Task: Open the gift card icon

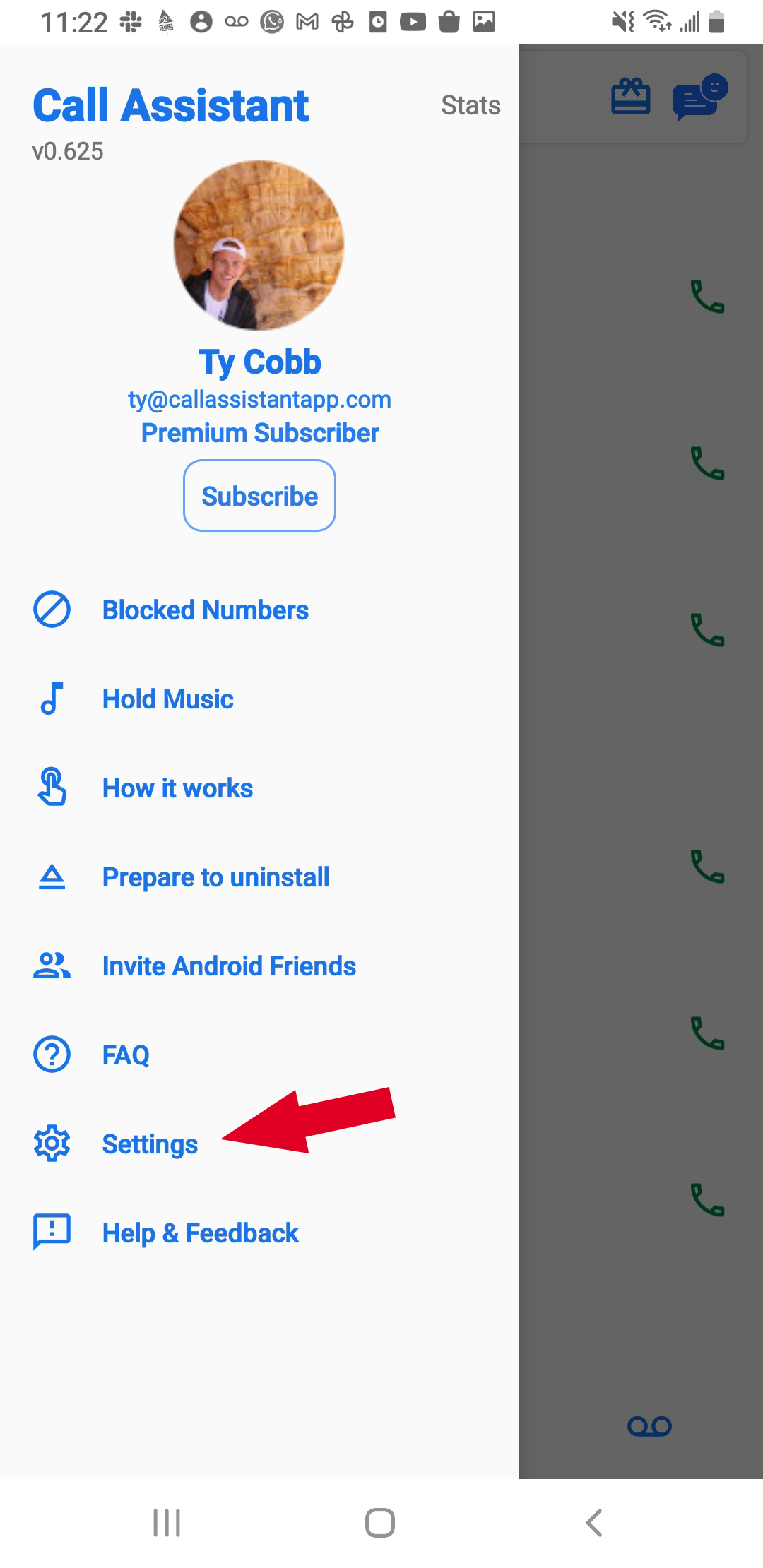Action: point(630,97)
